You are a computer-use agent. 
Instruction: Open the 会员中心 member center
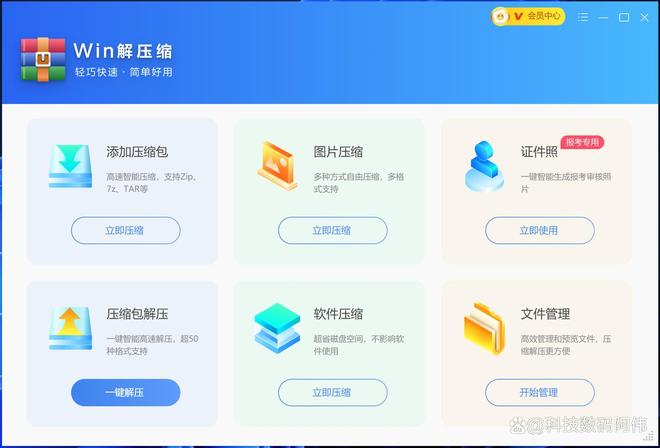[528, 17]
